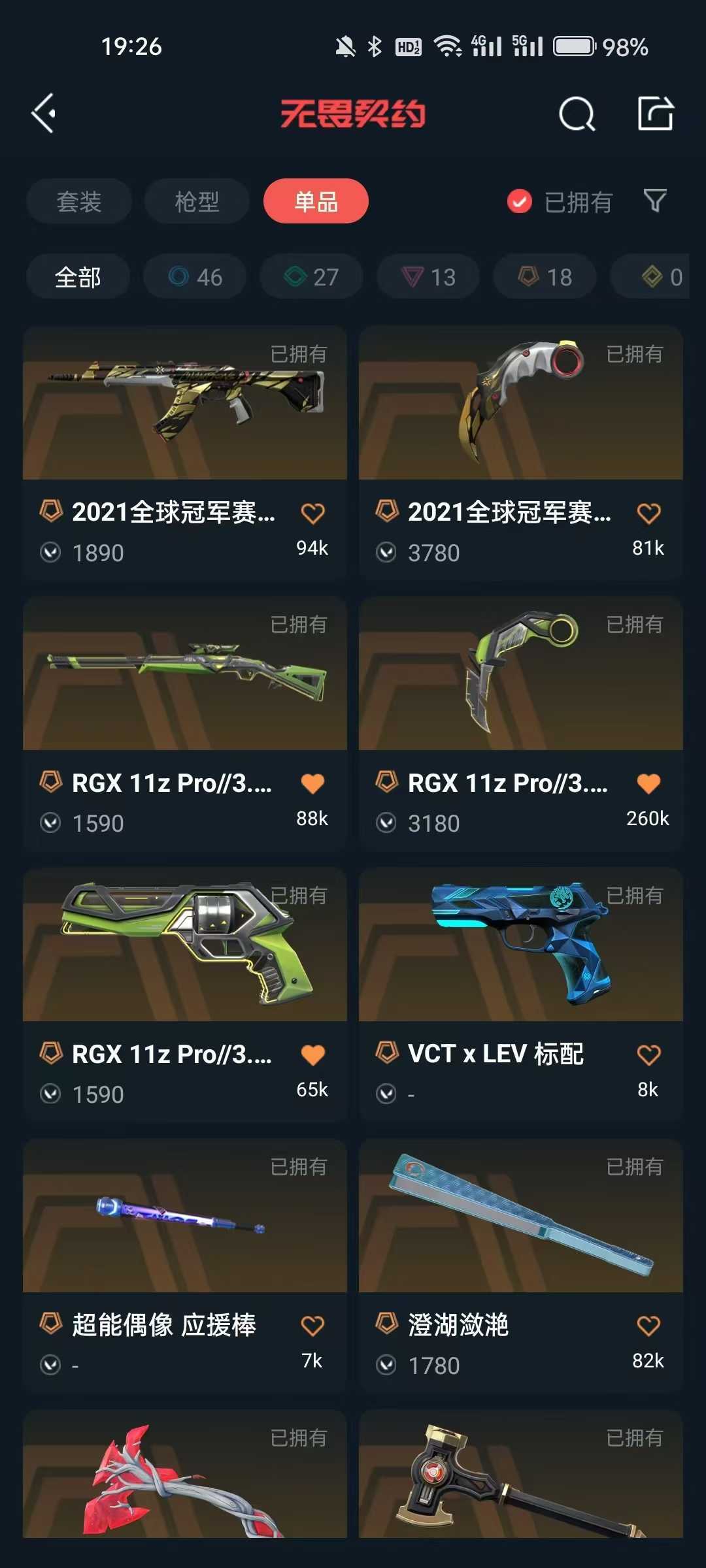Select the 单品 tab

pyautogui.click(x=316, y=201)
